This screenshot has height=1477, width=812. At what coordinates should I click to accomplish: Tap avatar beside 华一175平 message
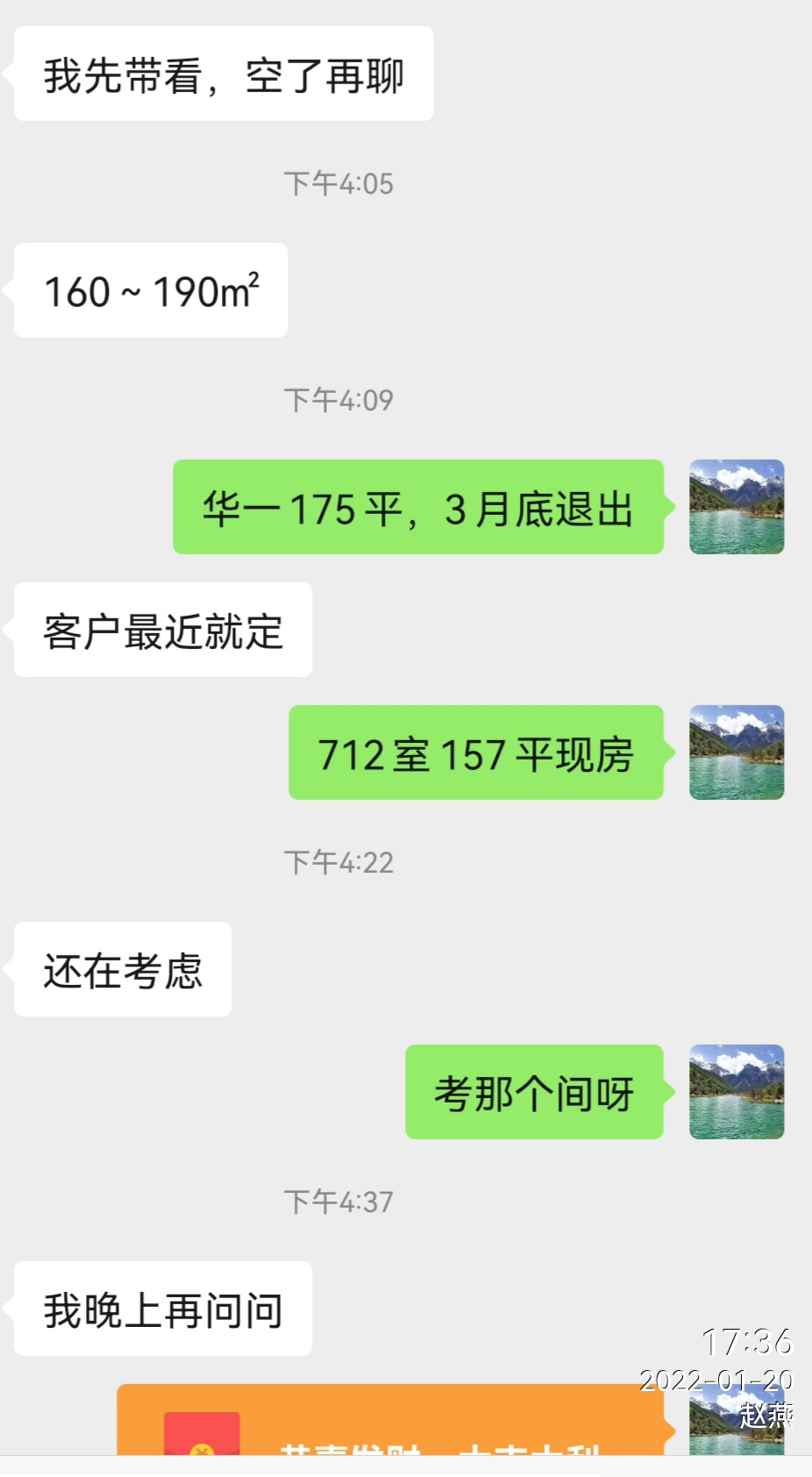point(737,507)
